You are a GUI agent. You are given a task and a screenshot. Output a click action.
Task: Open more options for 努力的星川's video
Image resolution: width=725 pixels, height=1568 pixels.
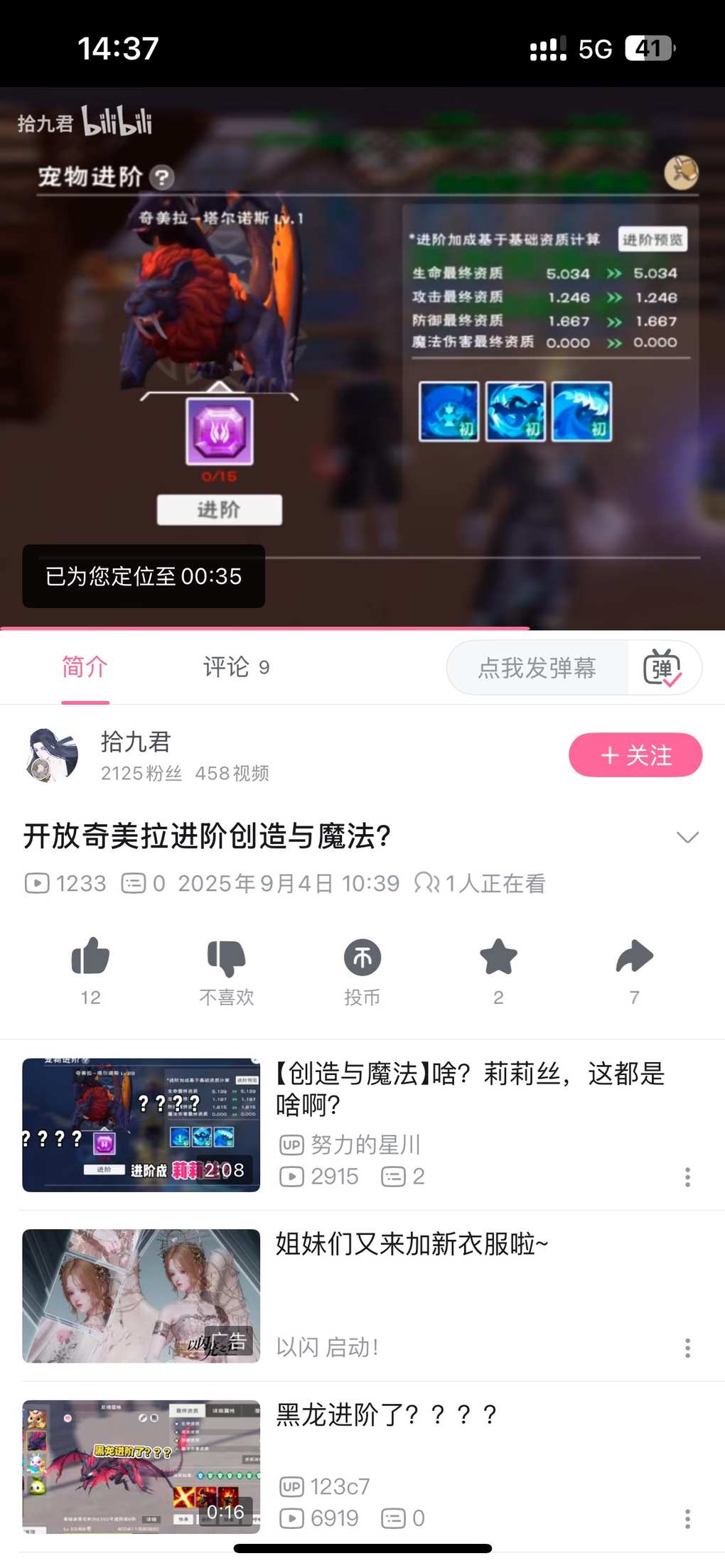pos(687,1177)
